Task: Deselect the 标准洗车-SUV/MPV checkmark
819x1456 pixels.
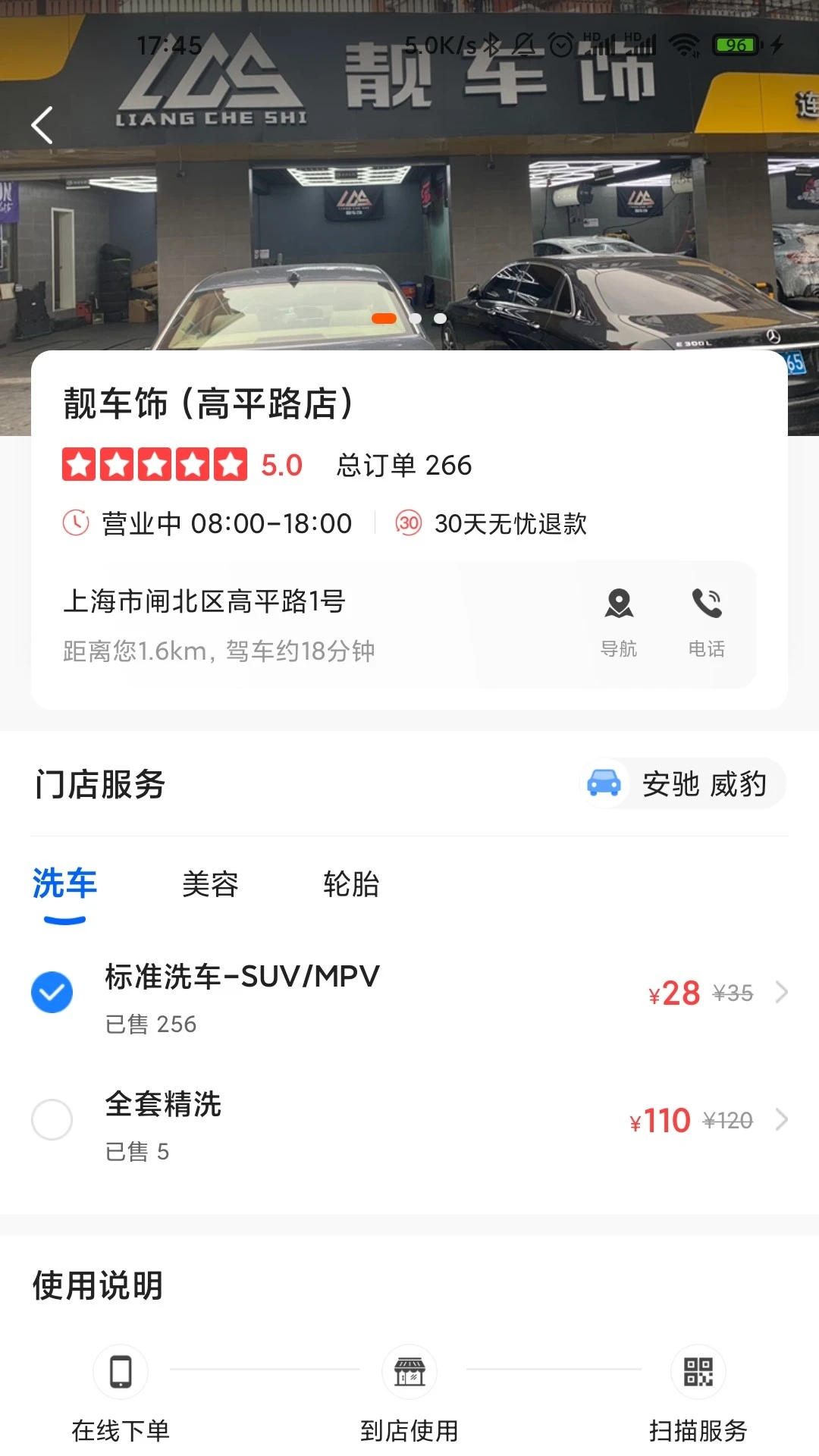Action: click(x=52, y=992)
